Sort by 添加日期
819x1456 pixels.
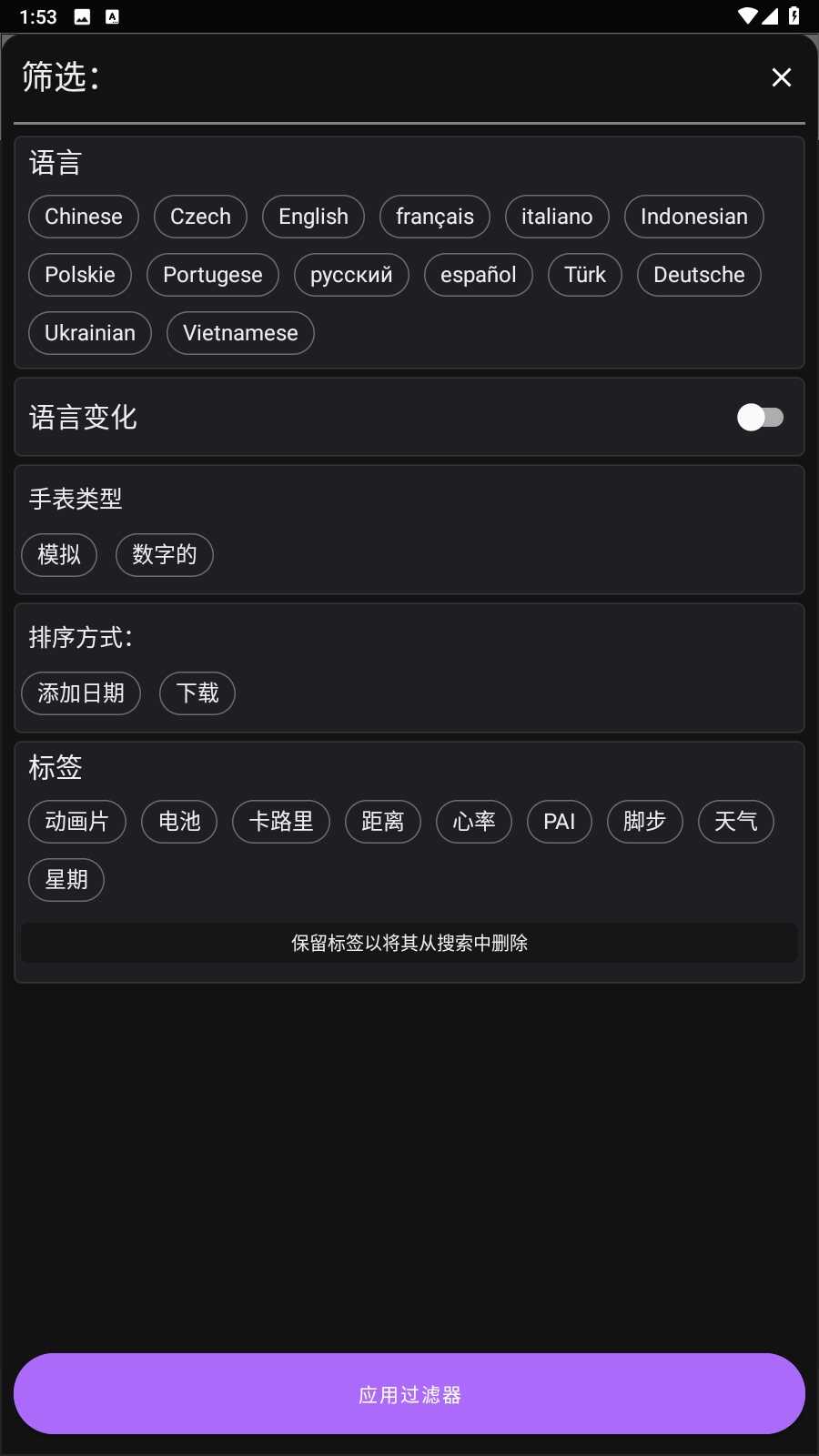tap(81, 693)
